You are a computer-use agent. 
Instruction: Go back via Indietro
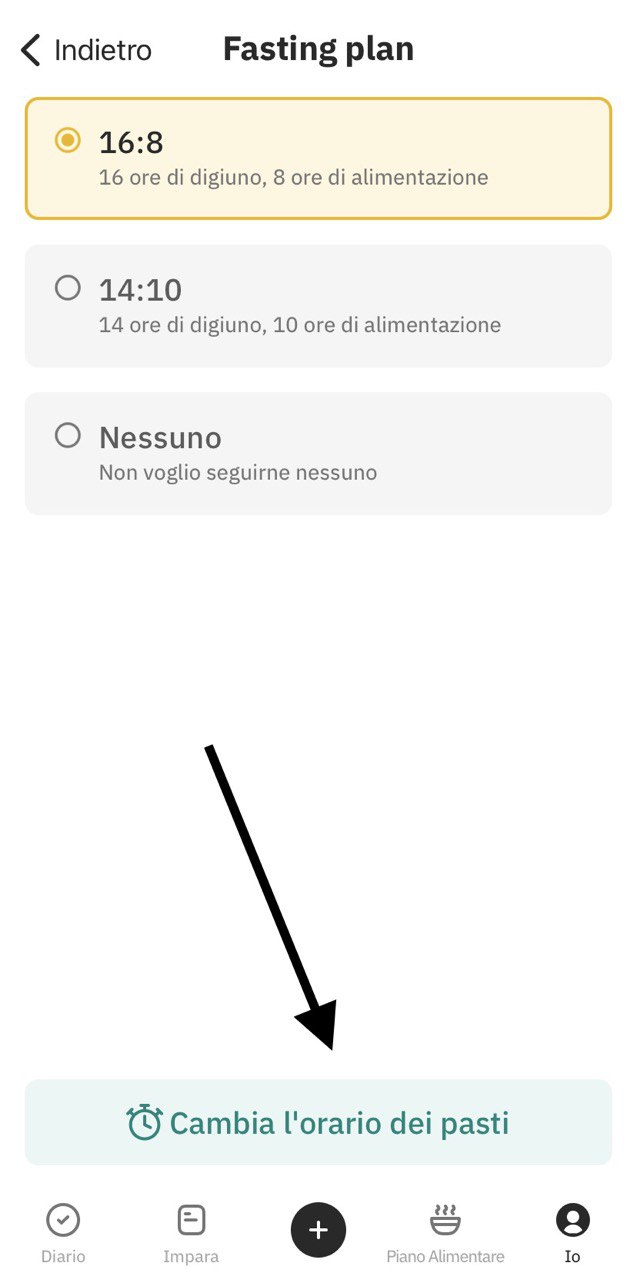pyautogui.click(x=86, y=50)
